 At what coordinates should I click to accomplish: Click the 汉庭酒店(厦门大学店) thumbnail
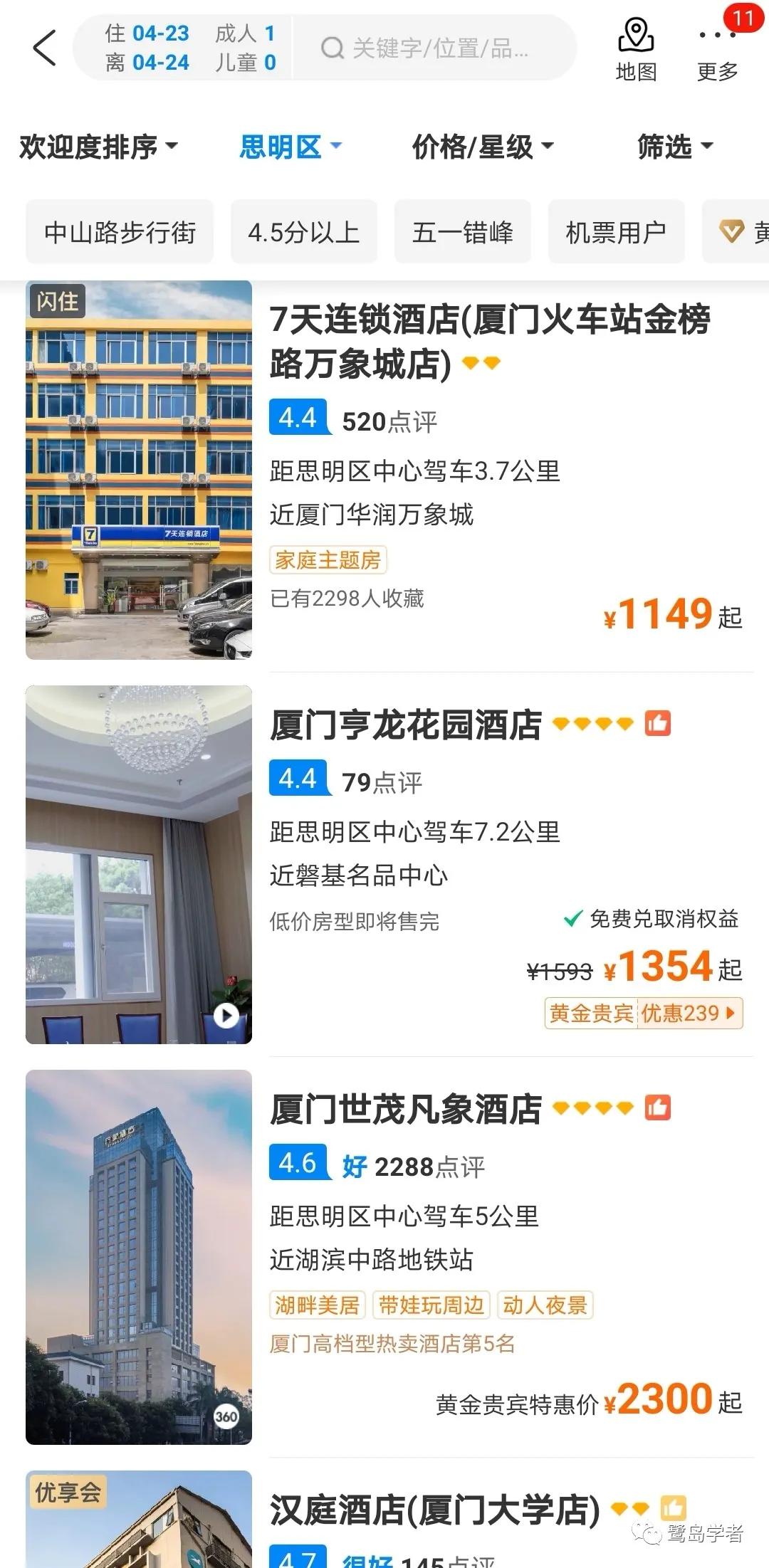coord(140,1530)
